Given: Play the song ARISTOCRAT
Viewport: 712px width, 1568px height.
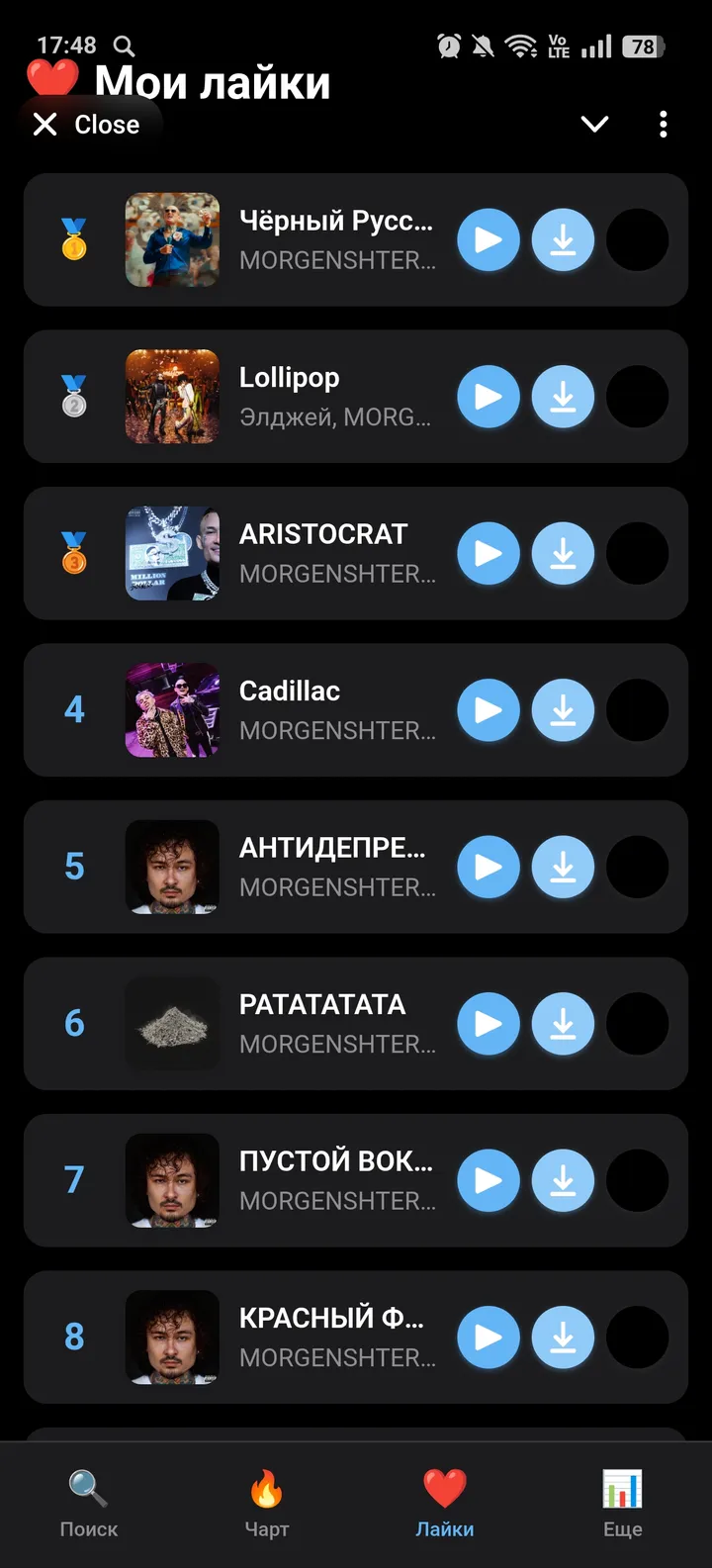Looking at the screenshot, I should point(489,554).
